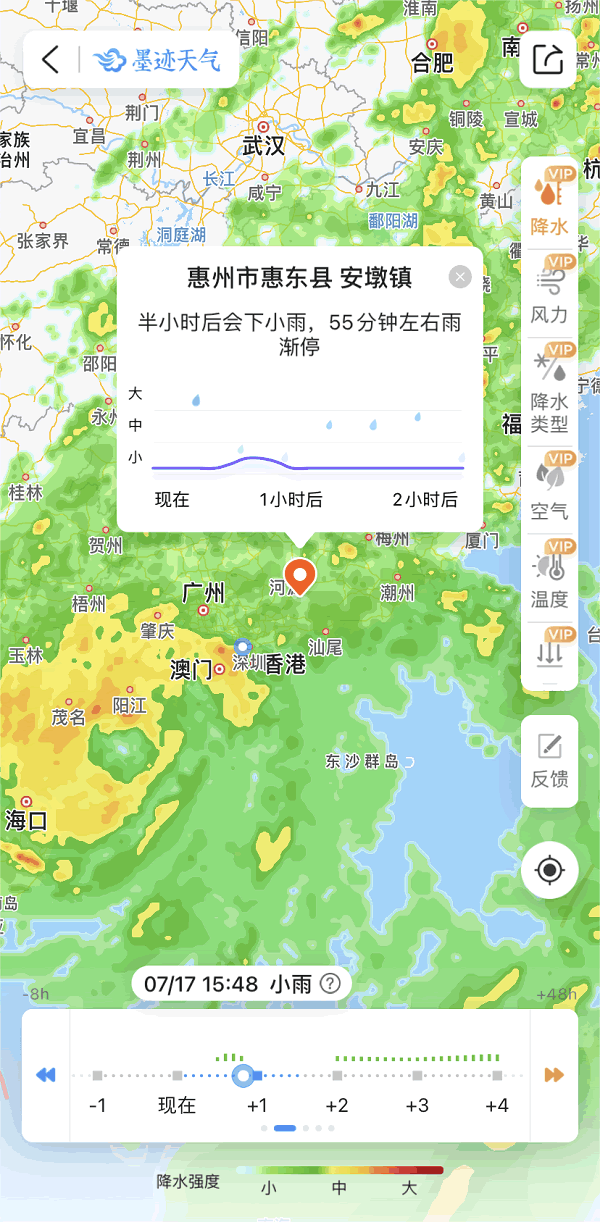
Task: Recenter map on my location
Action: (549, 870)
